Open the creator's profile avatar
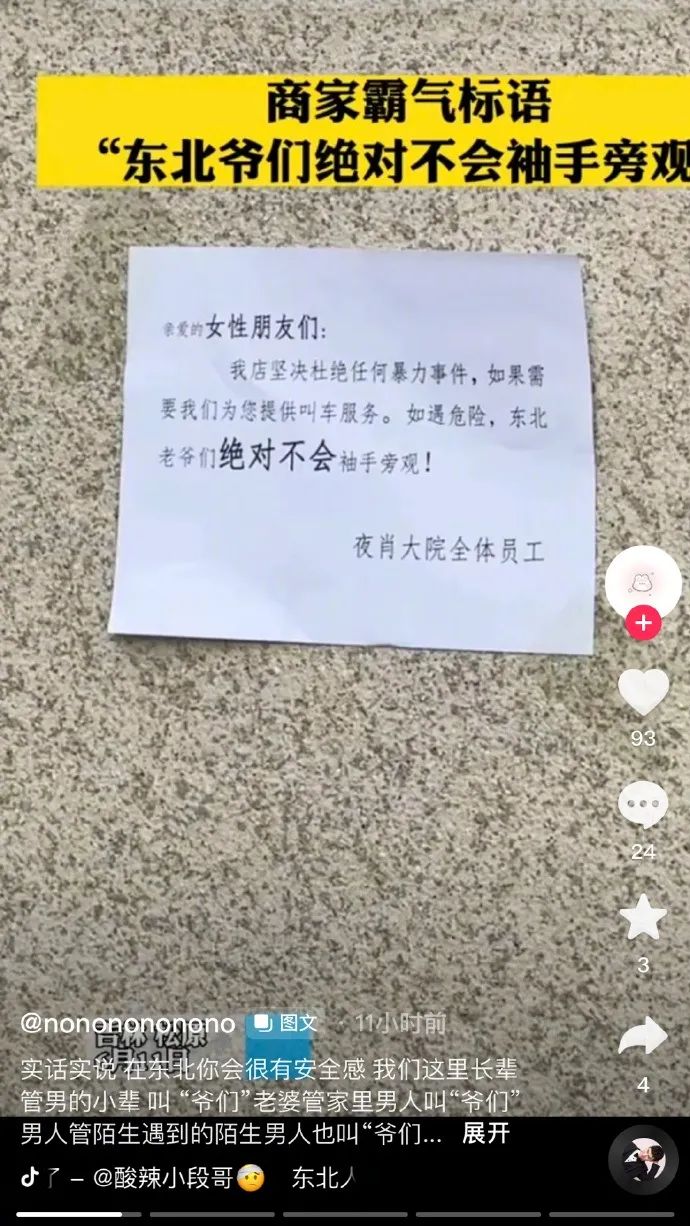This screenshot has height=1226, width=690. pyautogui.click(x=643, y=582)
